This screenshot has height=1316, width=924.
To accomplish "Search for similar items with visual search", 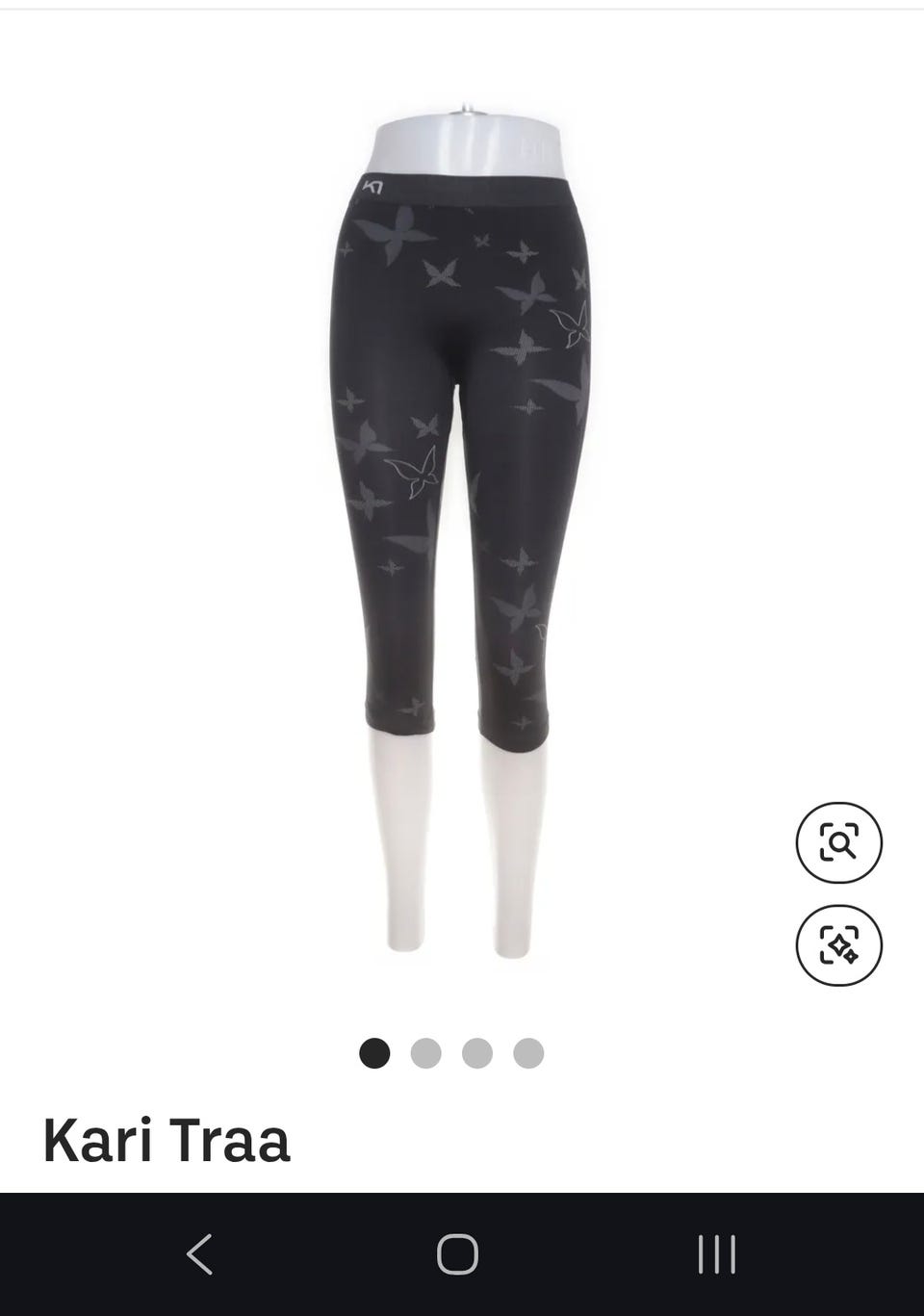I will (838, 843).
